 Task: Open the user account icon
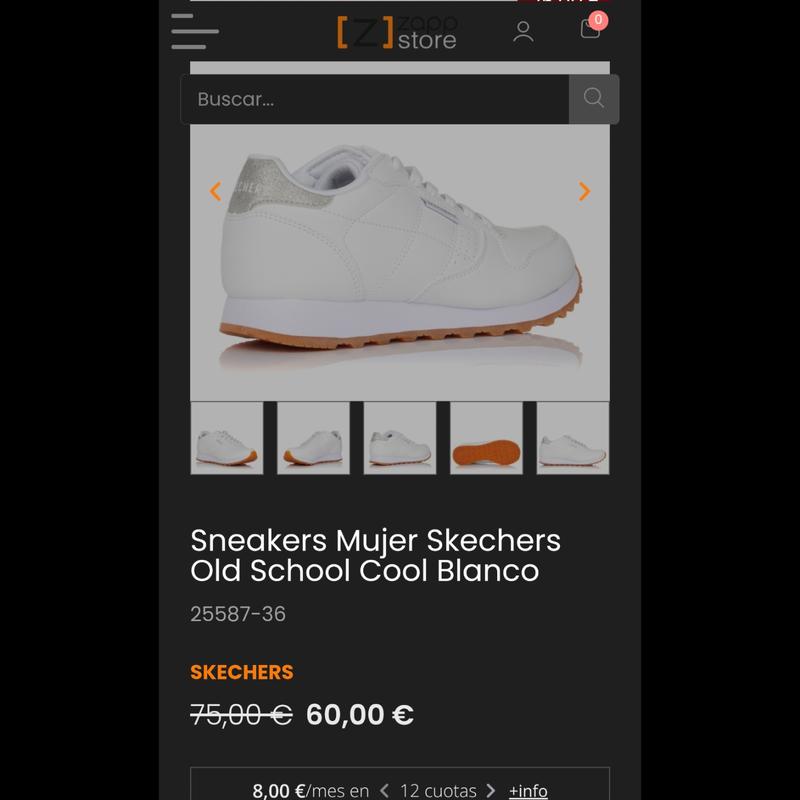[x=523, y=32]
